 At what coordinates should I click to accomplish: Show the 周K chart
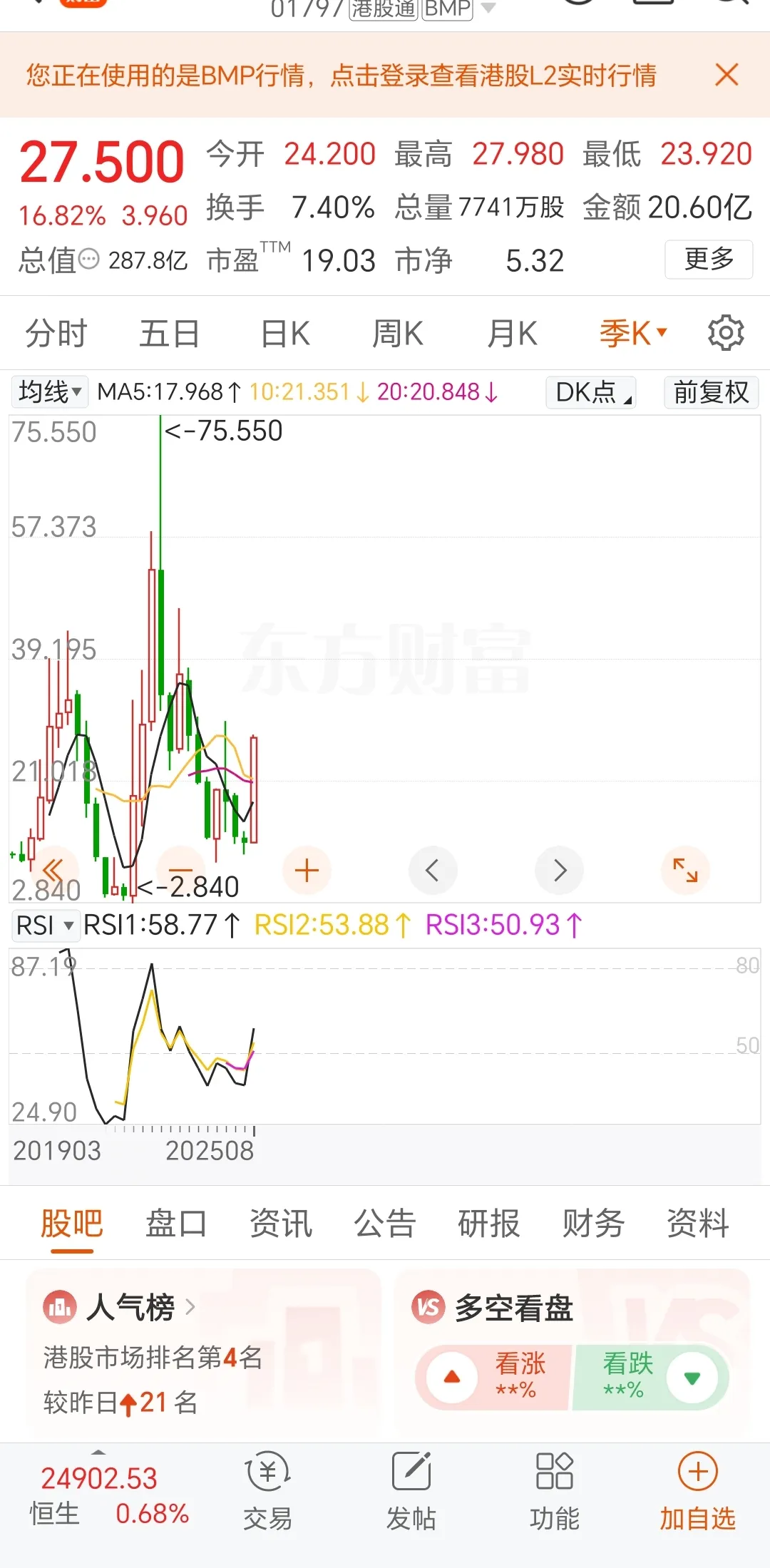(x=398, y=334)
